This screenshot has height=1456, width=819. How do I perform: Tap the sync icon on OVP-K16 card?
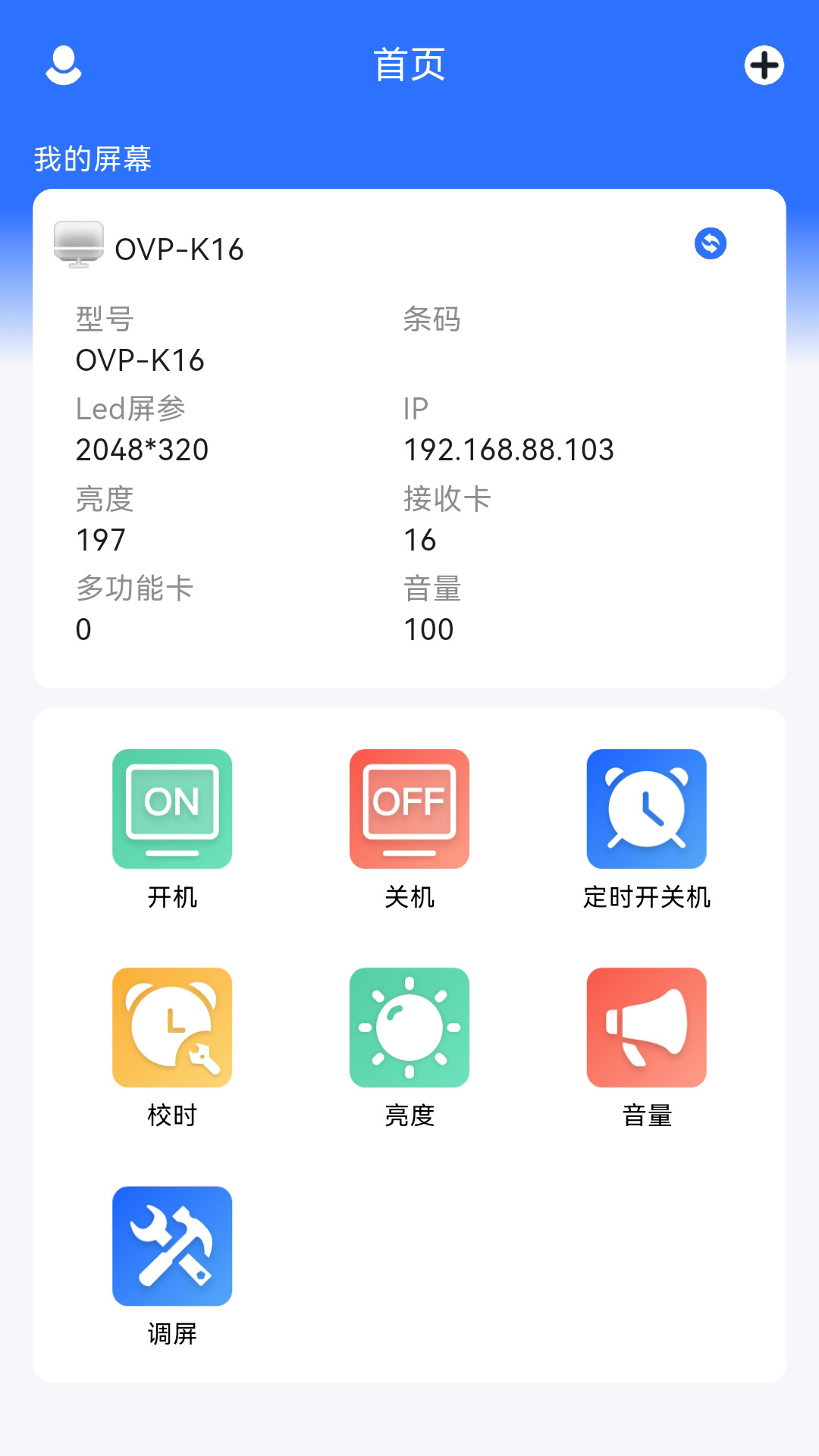pos(711,243)
